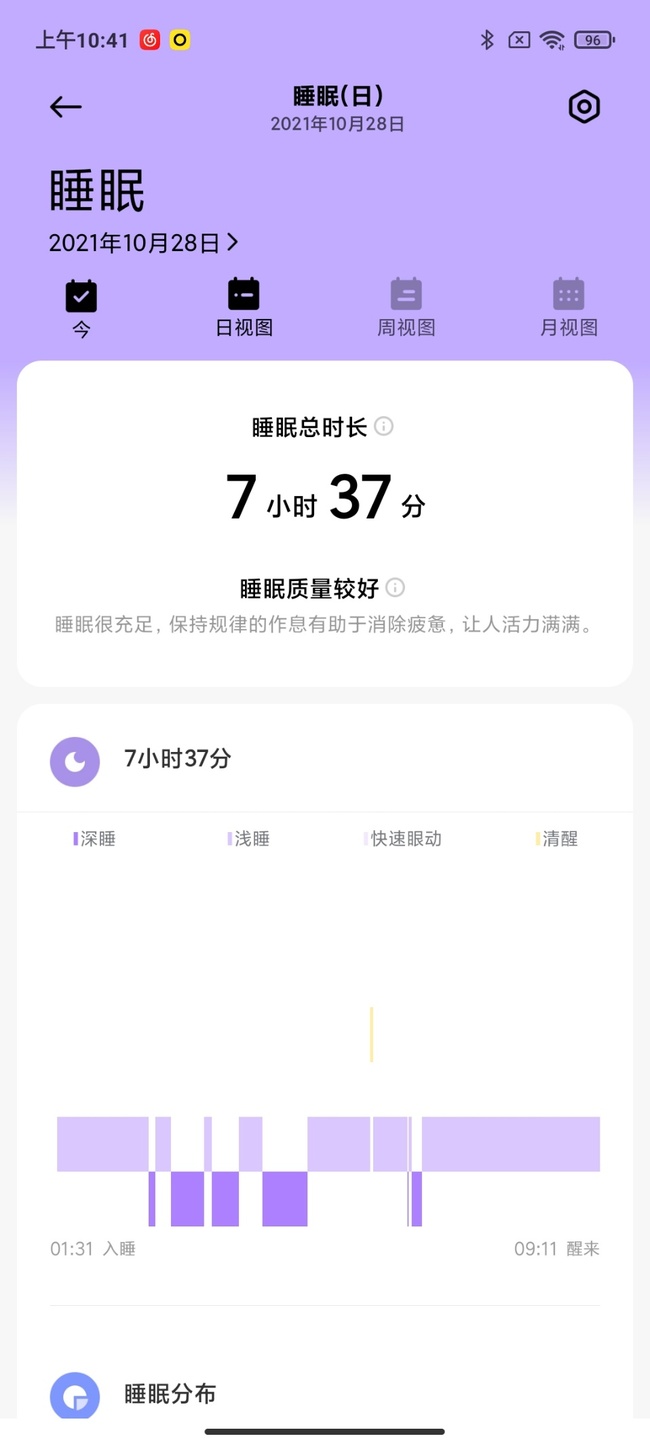Screen dimensions: 650x1445
Task: Tap the info icon beside 睡眠质量较好
Action: pyautogui.click(x=395, y=587)
